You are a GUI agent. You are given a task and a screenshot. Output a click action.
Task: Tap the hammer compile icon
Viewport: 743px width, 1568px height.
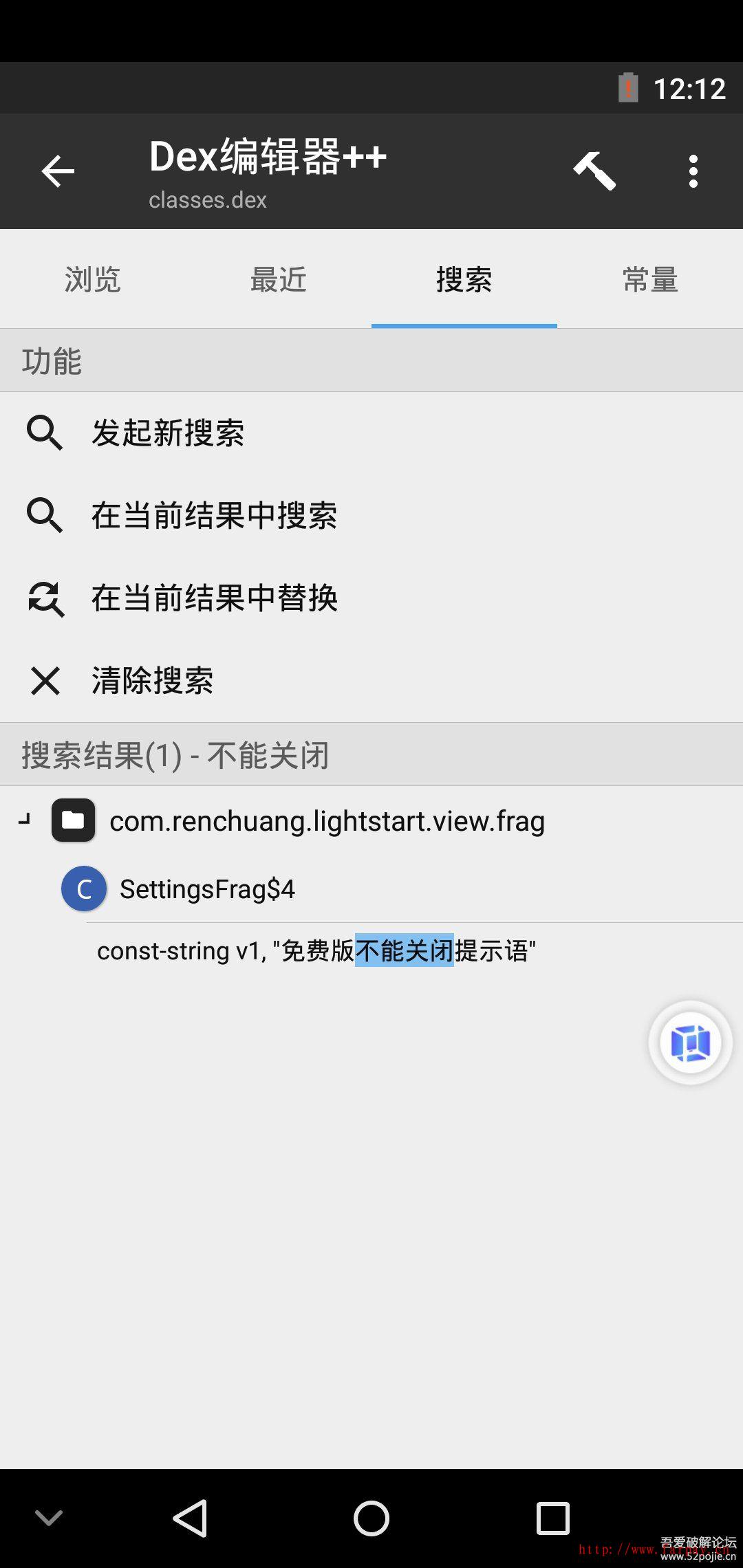[x=594, y=171]
